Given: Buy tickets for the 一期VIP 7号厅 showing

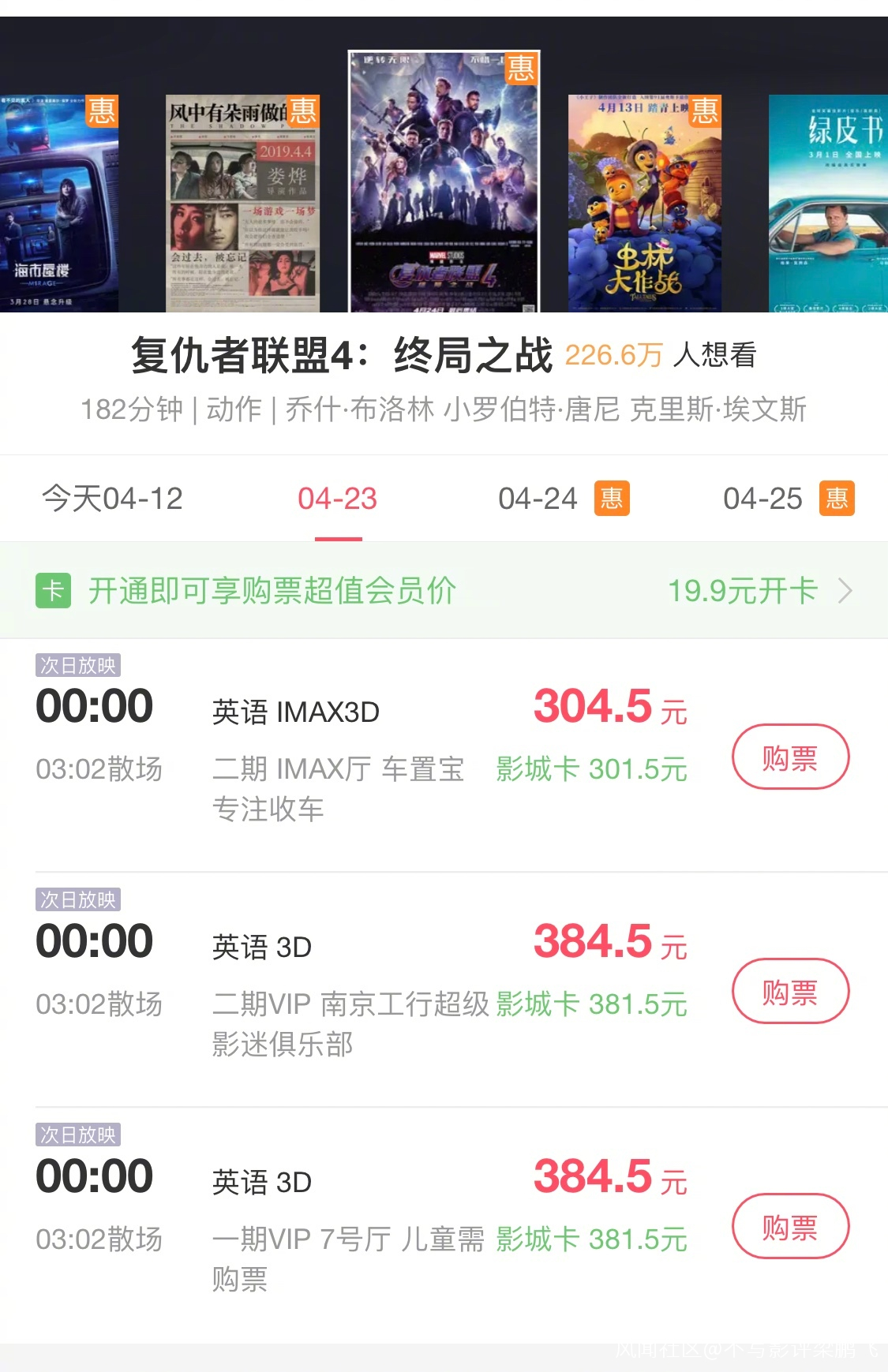Looking at the screenshot, I should (790, 1227).
